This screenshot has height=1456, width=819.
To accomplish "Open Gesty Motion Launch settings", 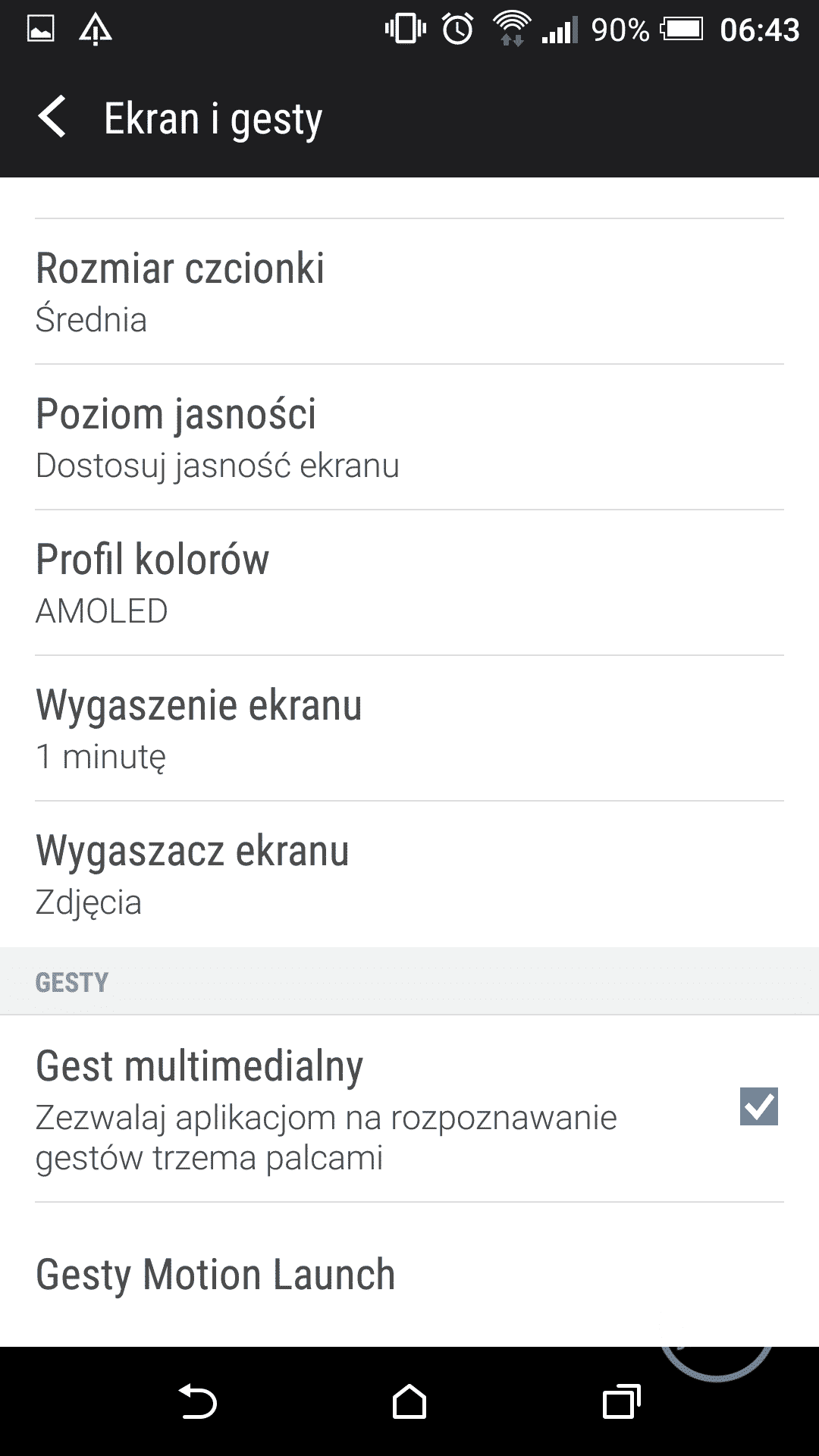I will click(409, 1275).
